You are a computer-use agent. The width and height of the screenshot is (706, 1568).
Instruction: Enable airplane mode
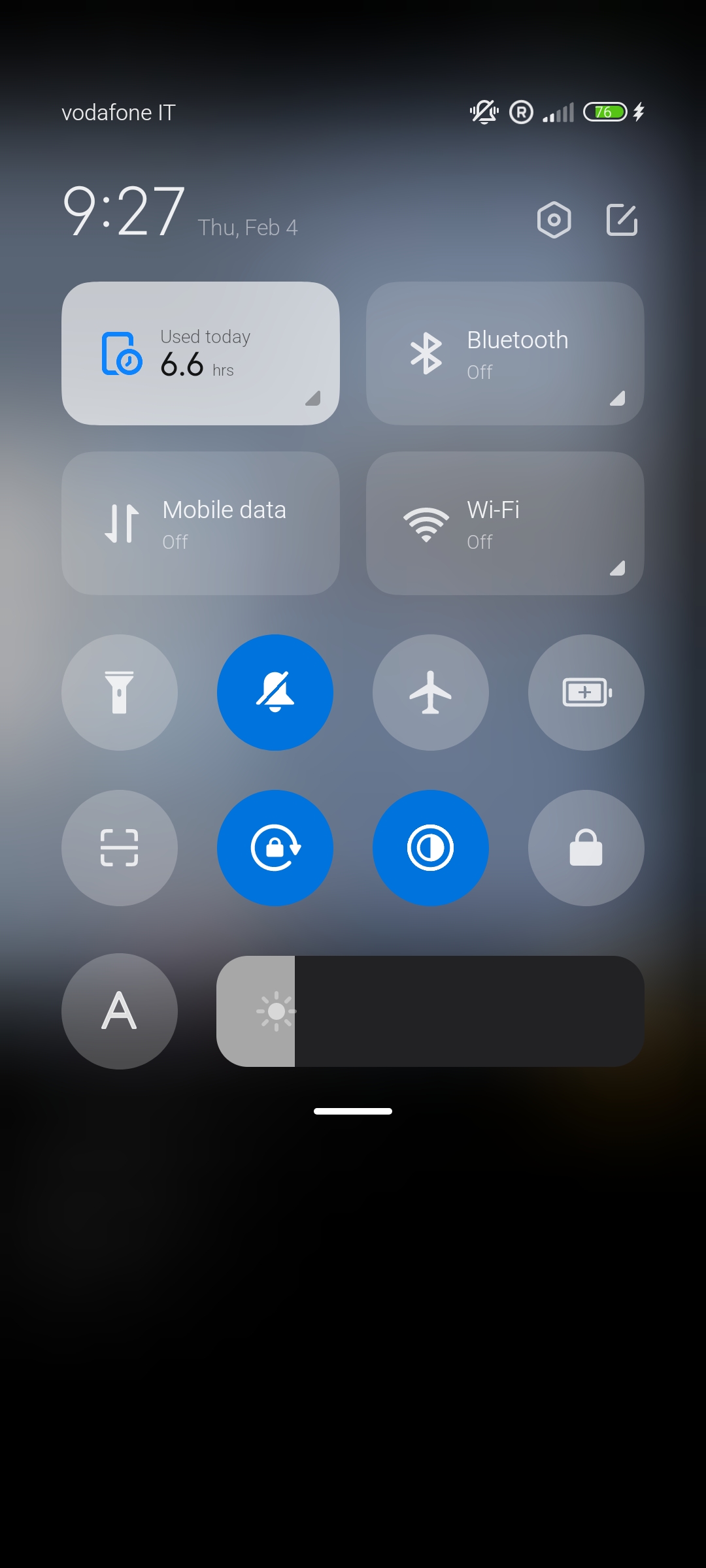pyautogui.click(x=431, y=693)
